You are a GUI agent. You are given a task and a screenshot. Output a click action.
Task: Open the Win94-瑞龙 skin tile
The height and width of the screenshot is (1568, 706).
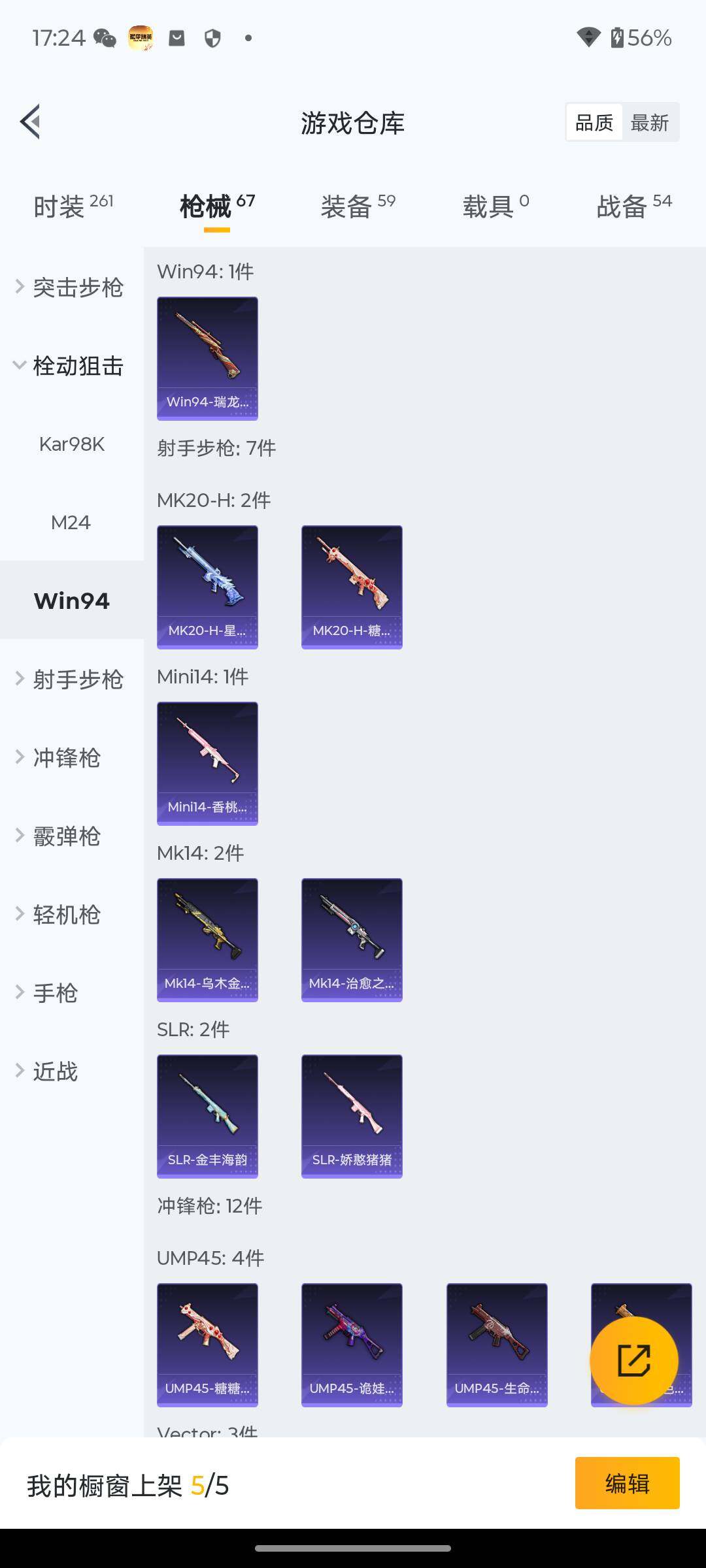(207, 358)
